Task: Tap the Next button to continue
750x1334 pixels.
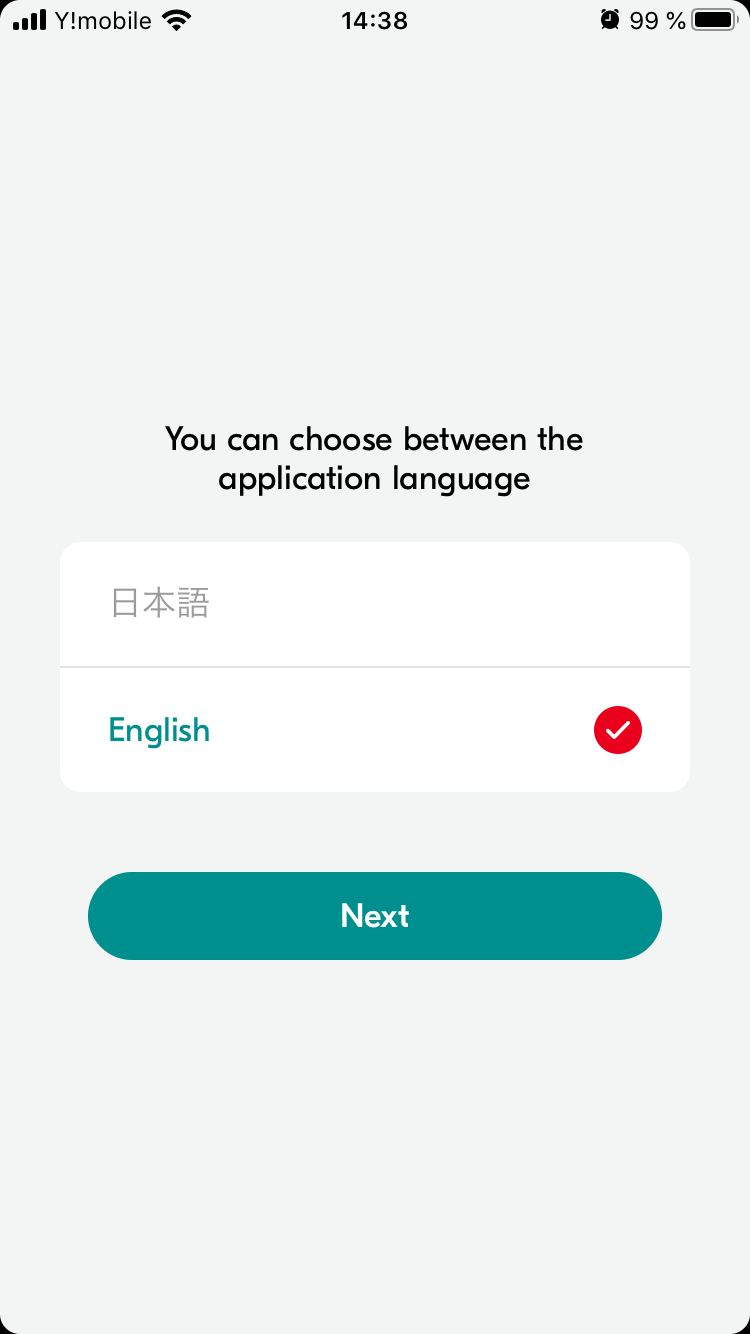Action: (x=375, y=916)
